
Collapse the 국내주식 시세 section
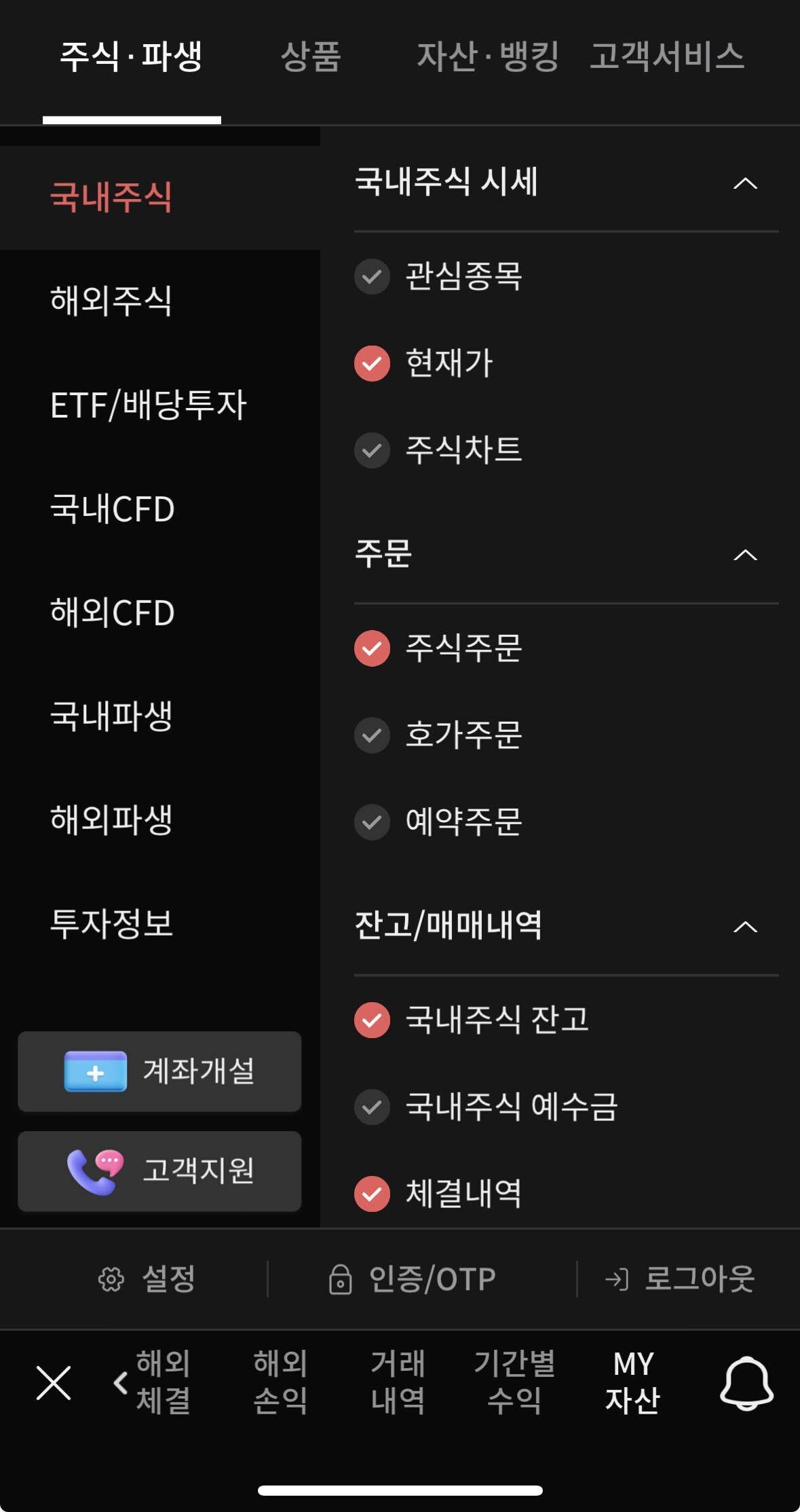click(746, 183)
